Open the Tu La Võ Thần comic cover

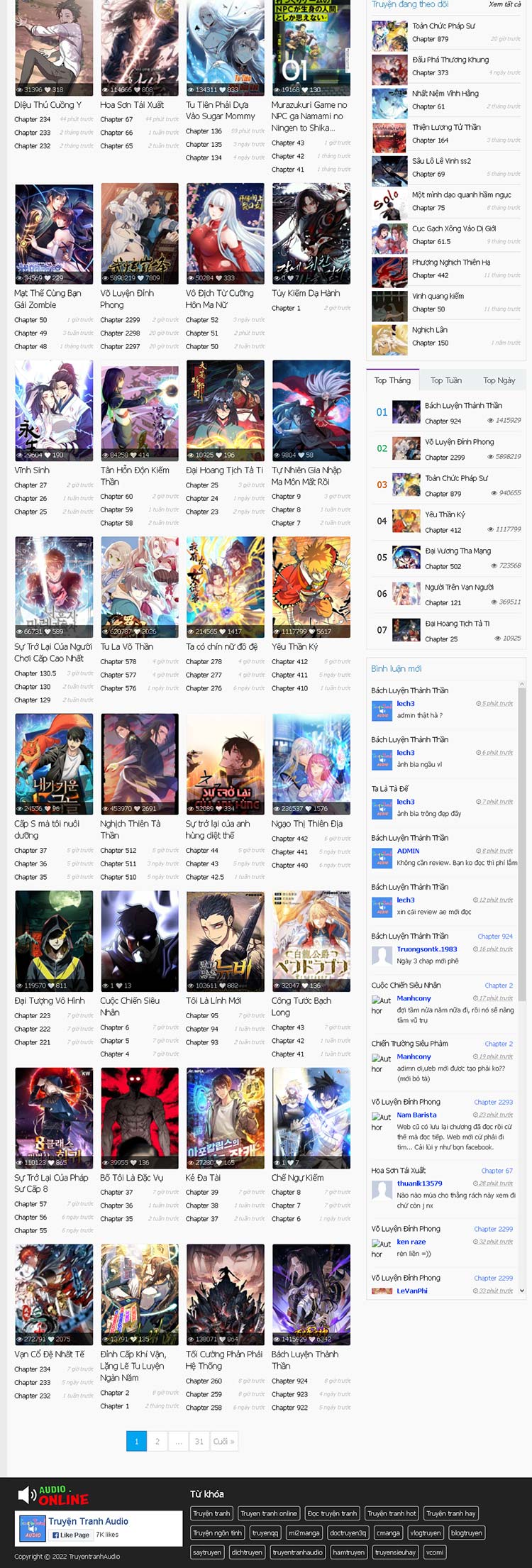pos(140,587)
